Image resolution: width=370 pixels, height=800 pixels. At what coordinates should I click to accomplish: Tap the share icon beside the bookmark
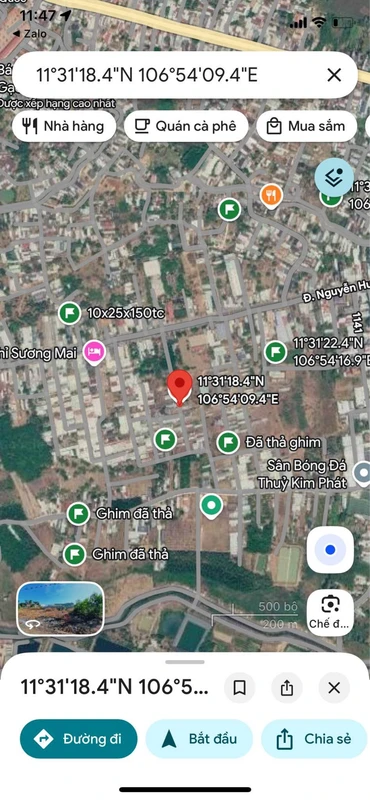287,688
